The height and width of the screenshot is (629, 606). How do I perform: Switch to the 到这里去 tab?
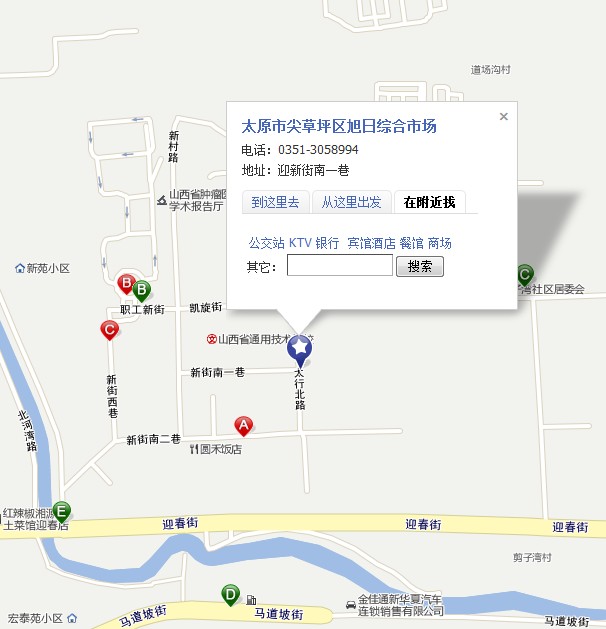point(275,202)
